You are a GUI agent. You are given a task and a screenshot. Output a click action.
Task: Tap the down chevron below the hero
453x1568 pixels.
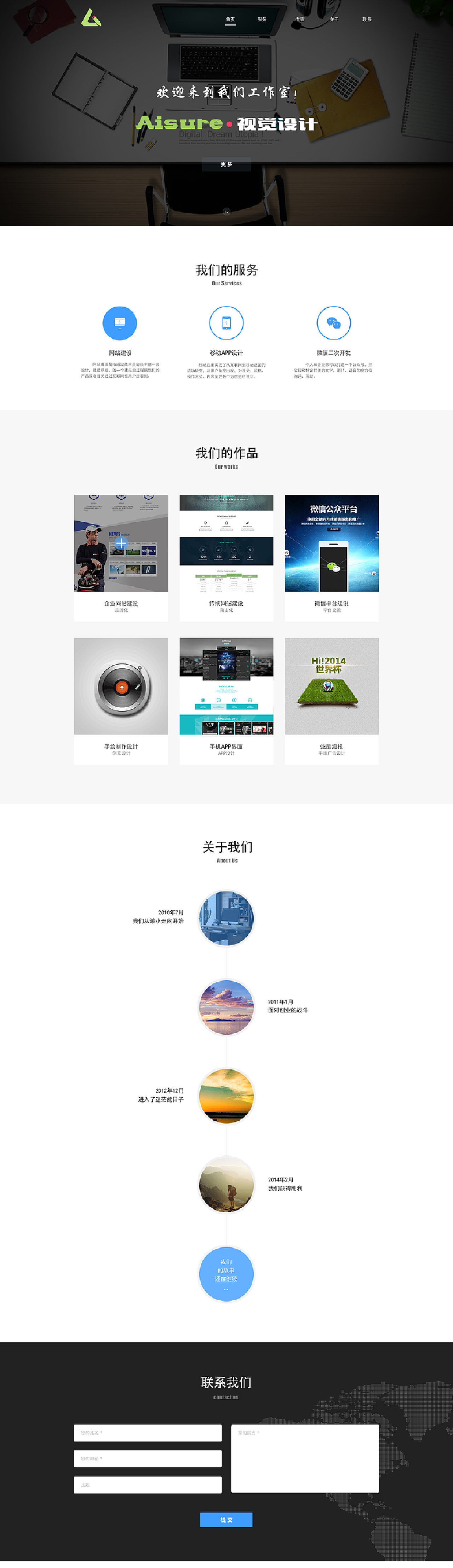[226, 212]
